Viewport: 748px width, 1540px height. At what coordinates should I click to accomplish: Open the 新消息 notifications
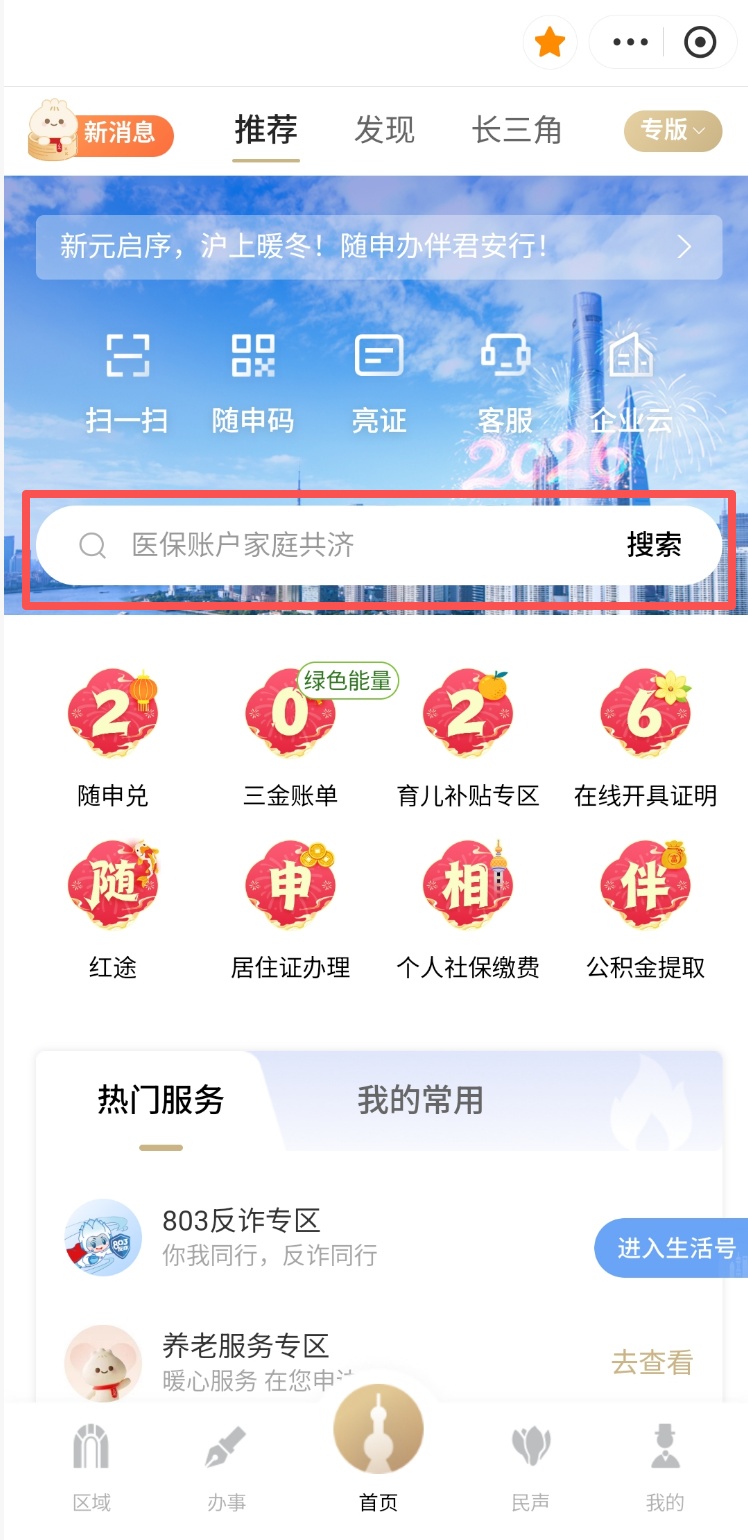point(101,132)
